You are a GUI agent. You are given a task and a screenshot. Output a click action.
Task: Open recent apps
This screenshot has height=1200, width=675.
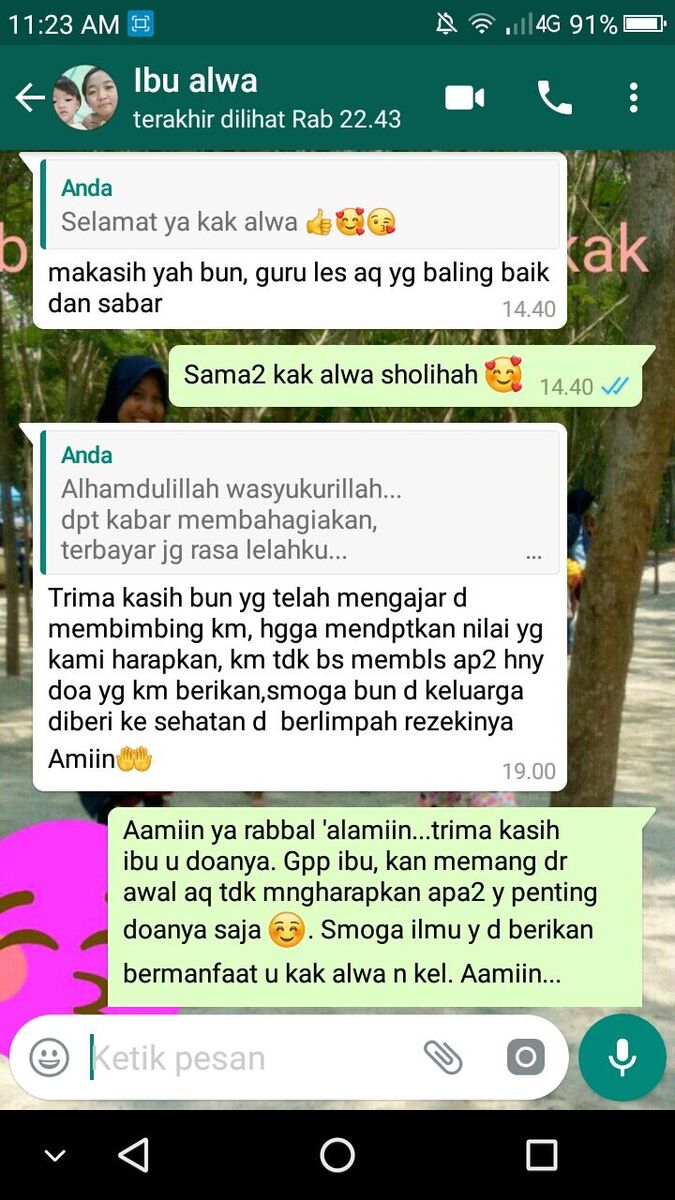click(x=541, y=1155)
